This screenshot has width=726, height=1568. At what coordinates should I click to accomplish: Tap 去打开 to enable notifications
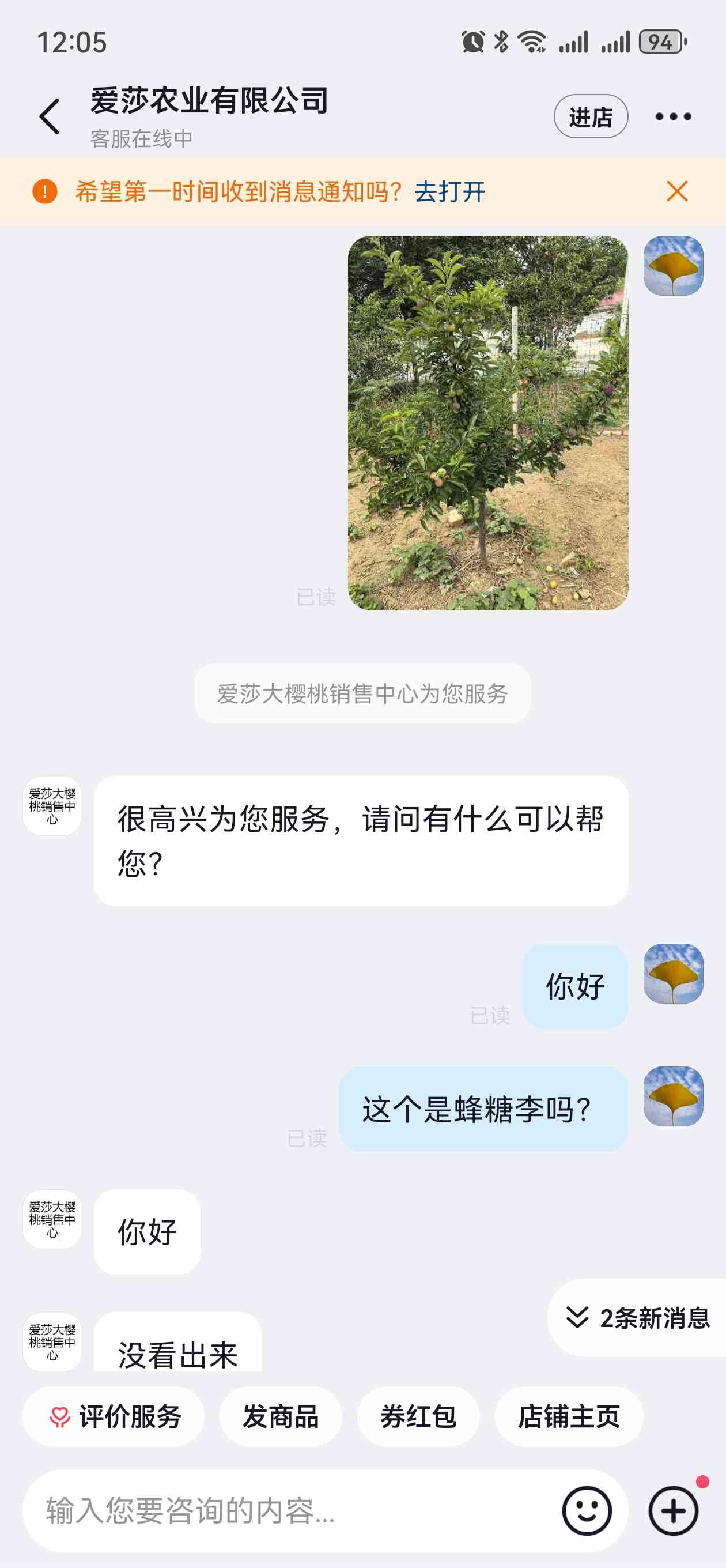(x=450, y=192)
